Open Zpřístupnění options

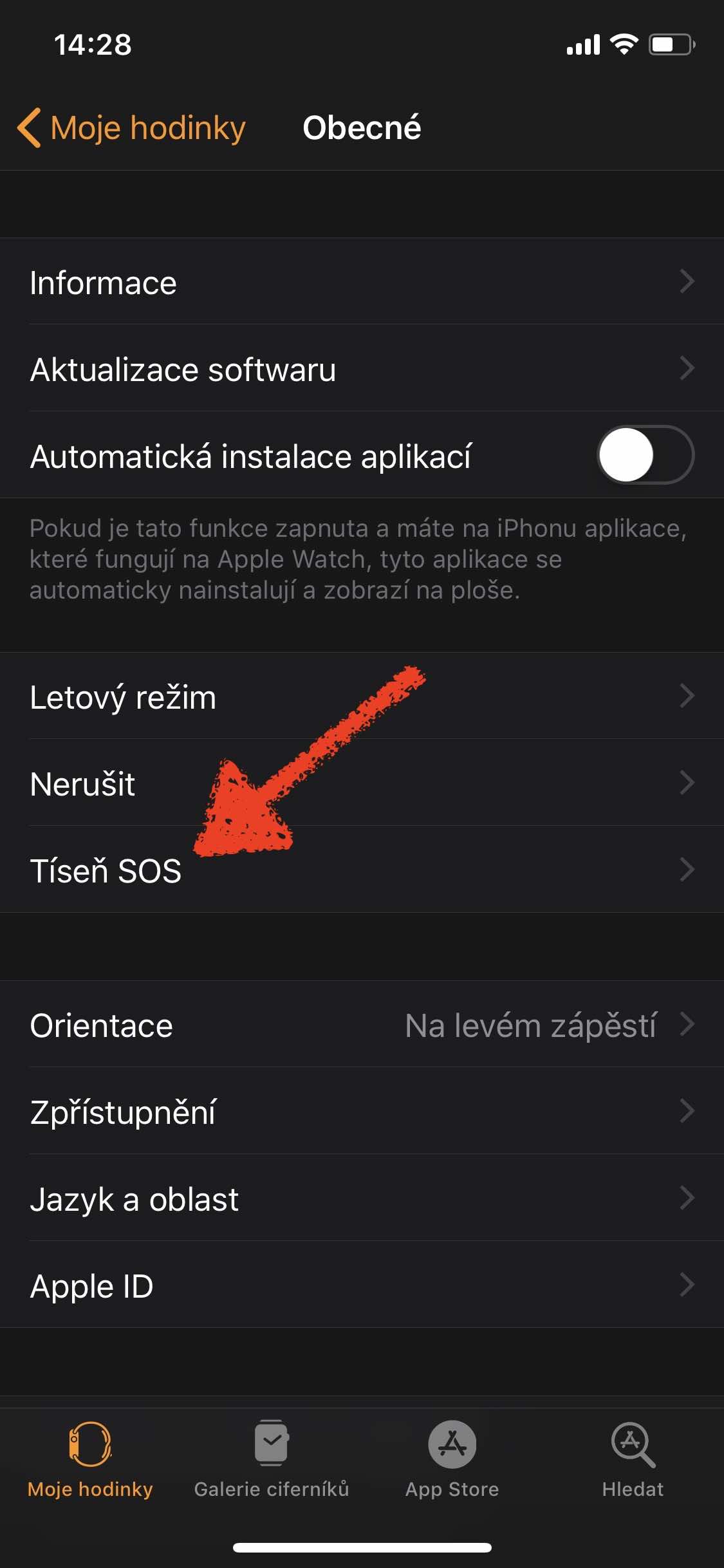pos(362,1112)
